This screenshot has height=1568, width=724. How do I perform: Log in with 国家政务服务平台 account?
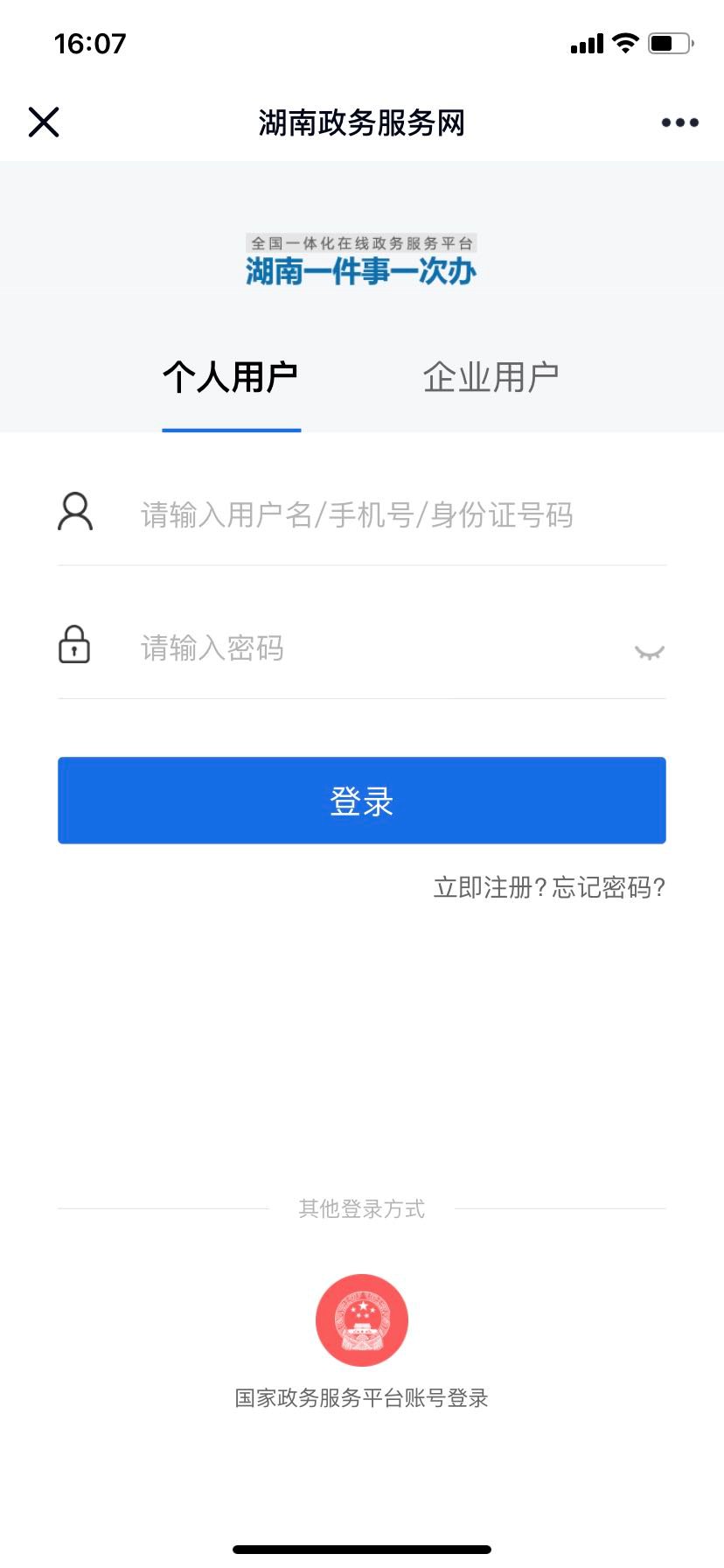click(362, 1320)
